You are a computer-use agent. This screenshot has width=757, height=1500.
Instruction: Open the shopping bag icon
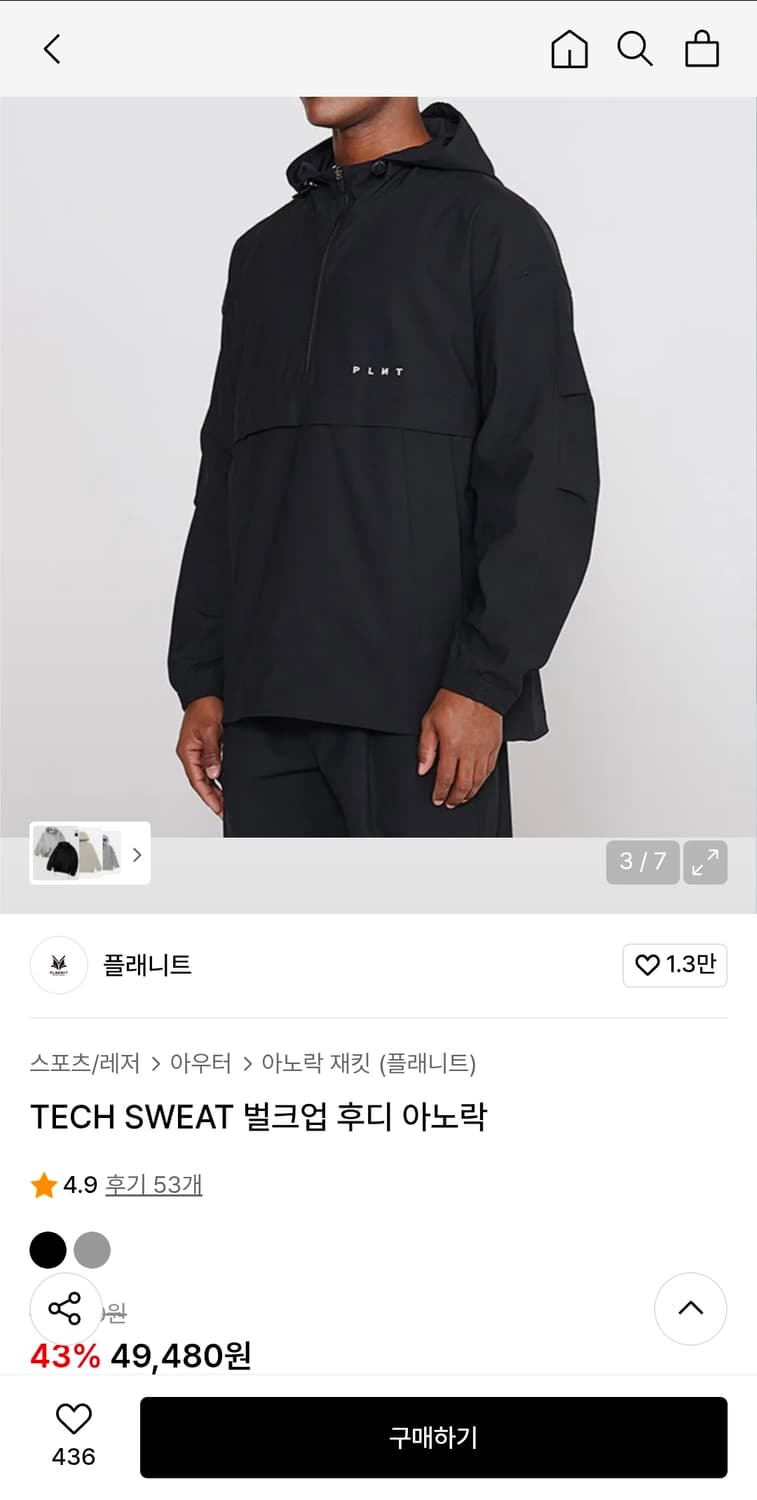coord(701,48)
